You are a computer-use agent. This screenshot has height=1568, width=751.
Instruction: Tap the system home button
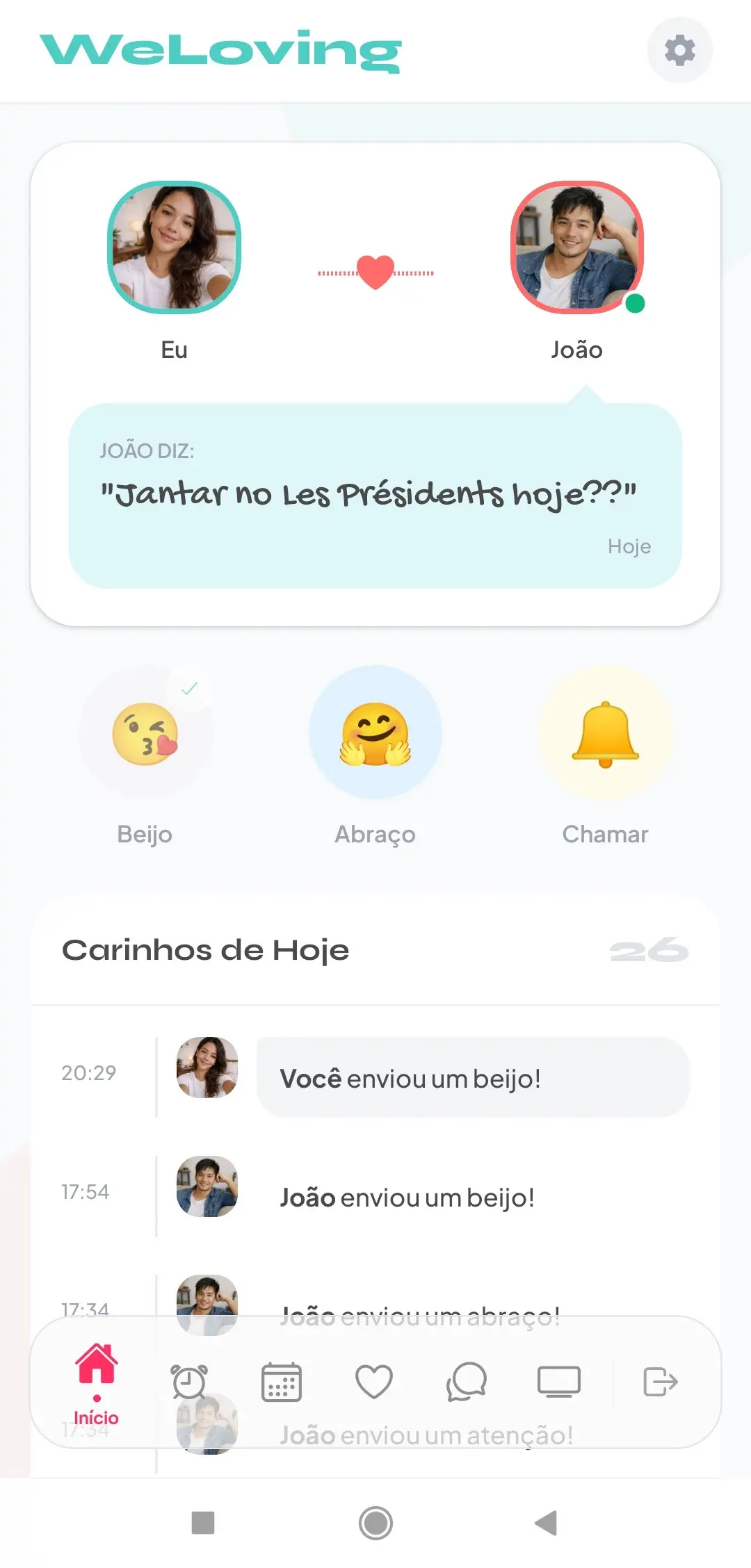coord(375,1523)
